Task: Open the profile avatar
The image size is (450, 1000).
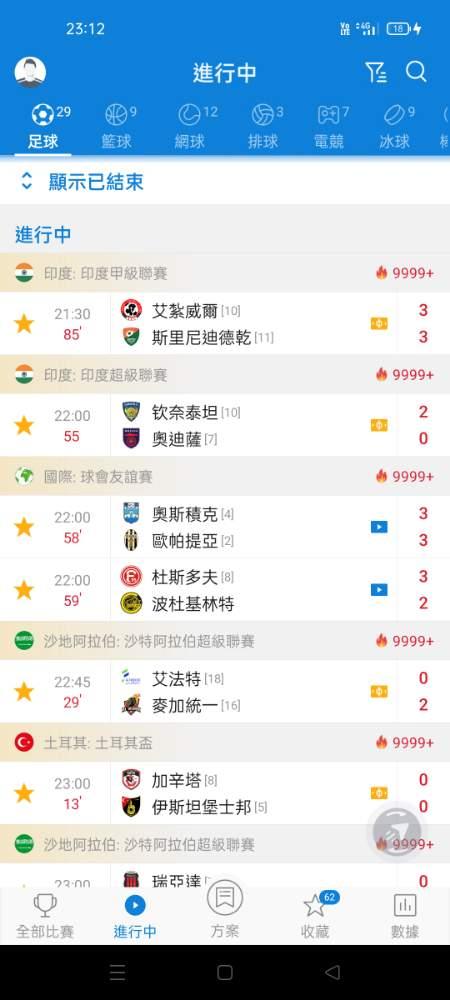Action: (30, 72)
